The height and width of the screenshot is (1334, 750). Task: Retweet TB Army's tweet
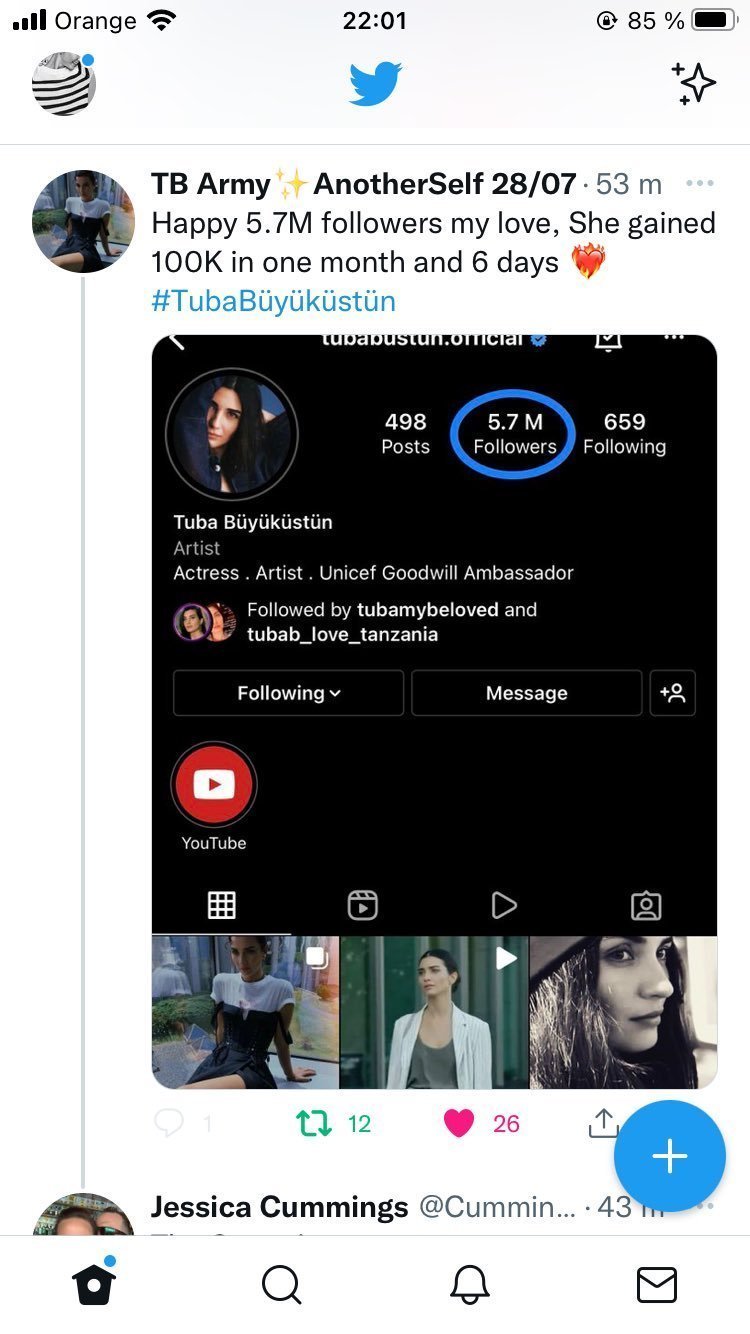[314, 1124]
